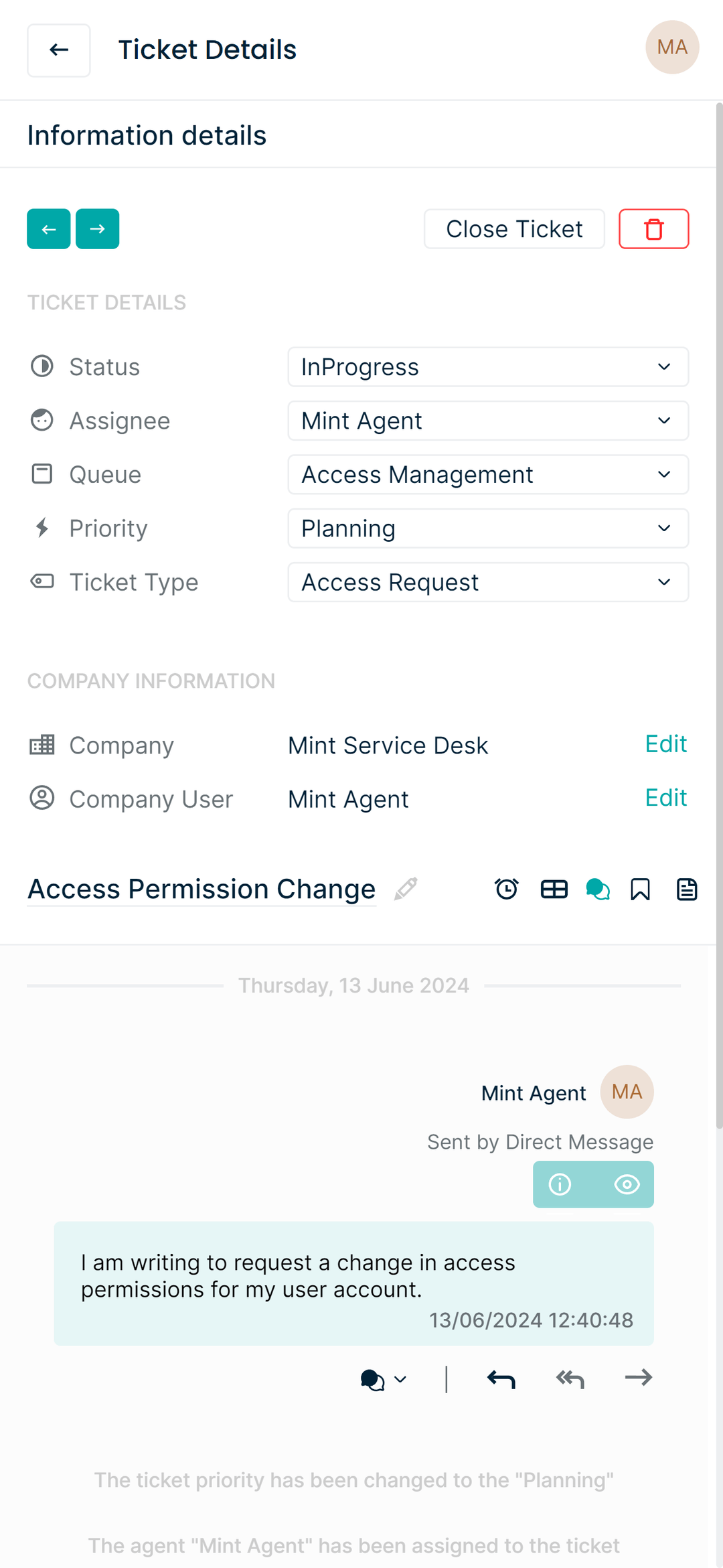
Task: Select the chat messages icon near ticket title
Action: pos(596,889)
